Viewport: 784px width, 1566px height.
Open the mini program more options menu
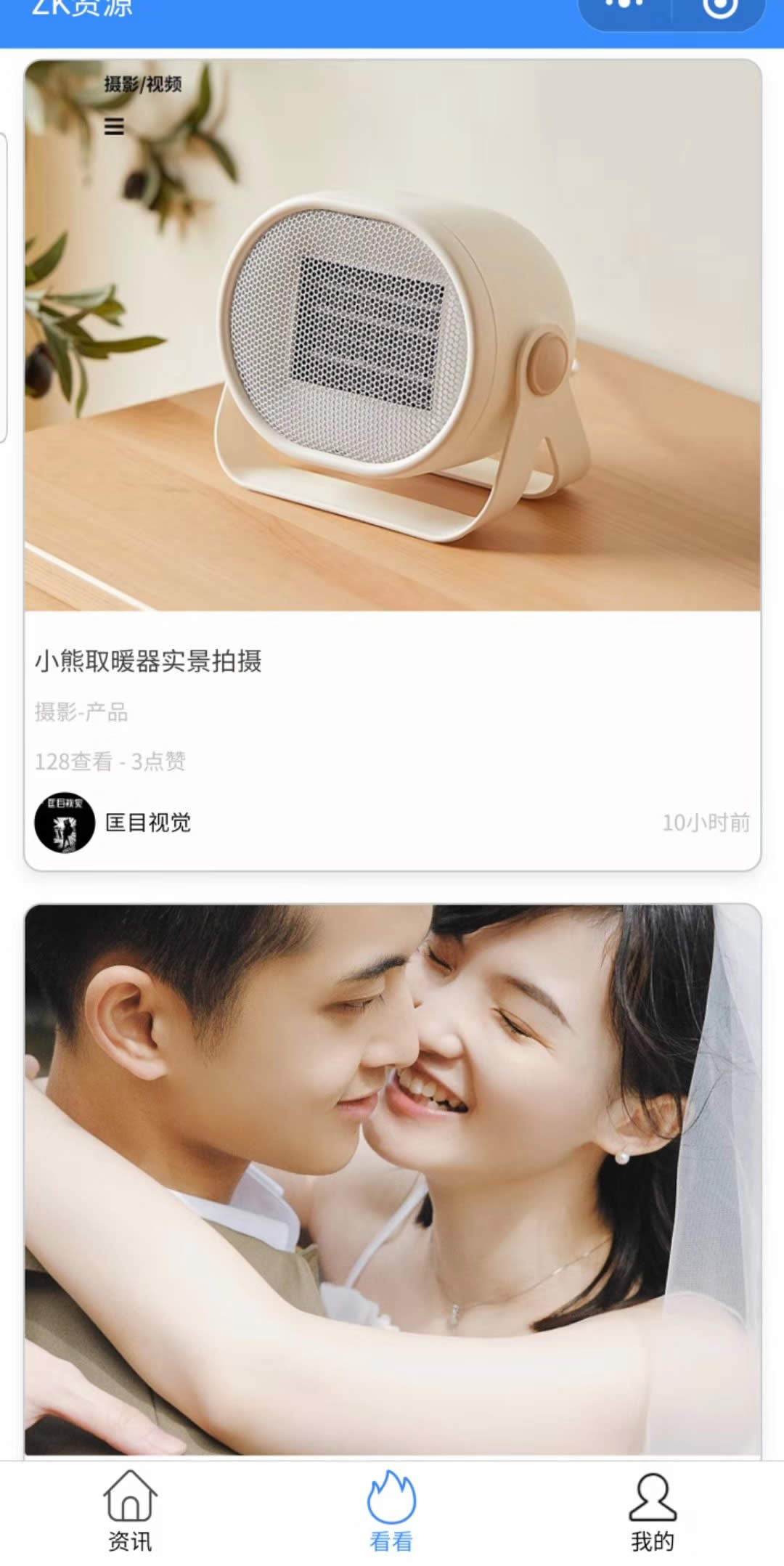click(624, 6)
